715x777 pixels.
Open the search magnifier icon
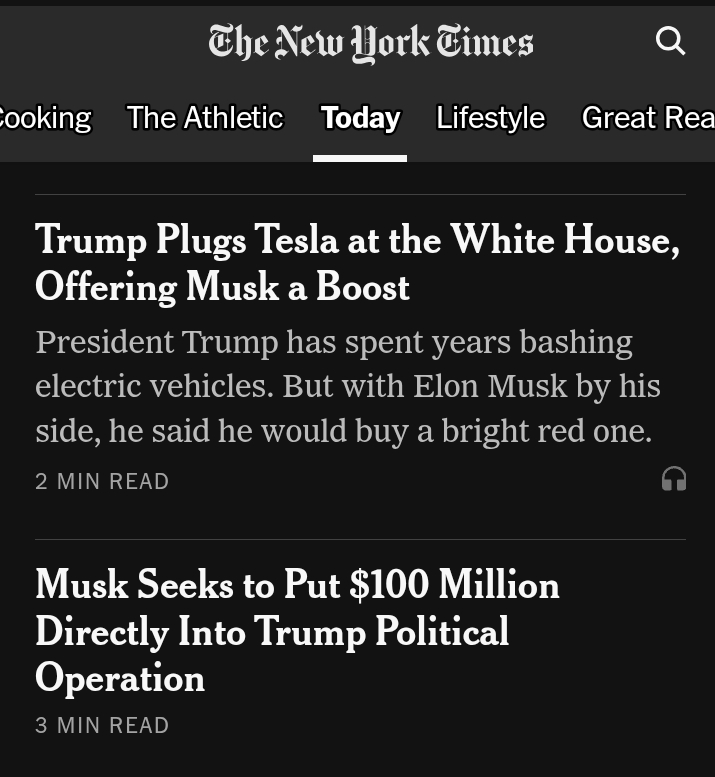[x=670, y=41]
